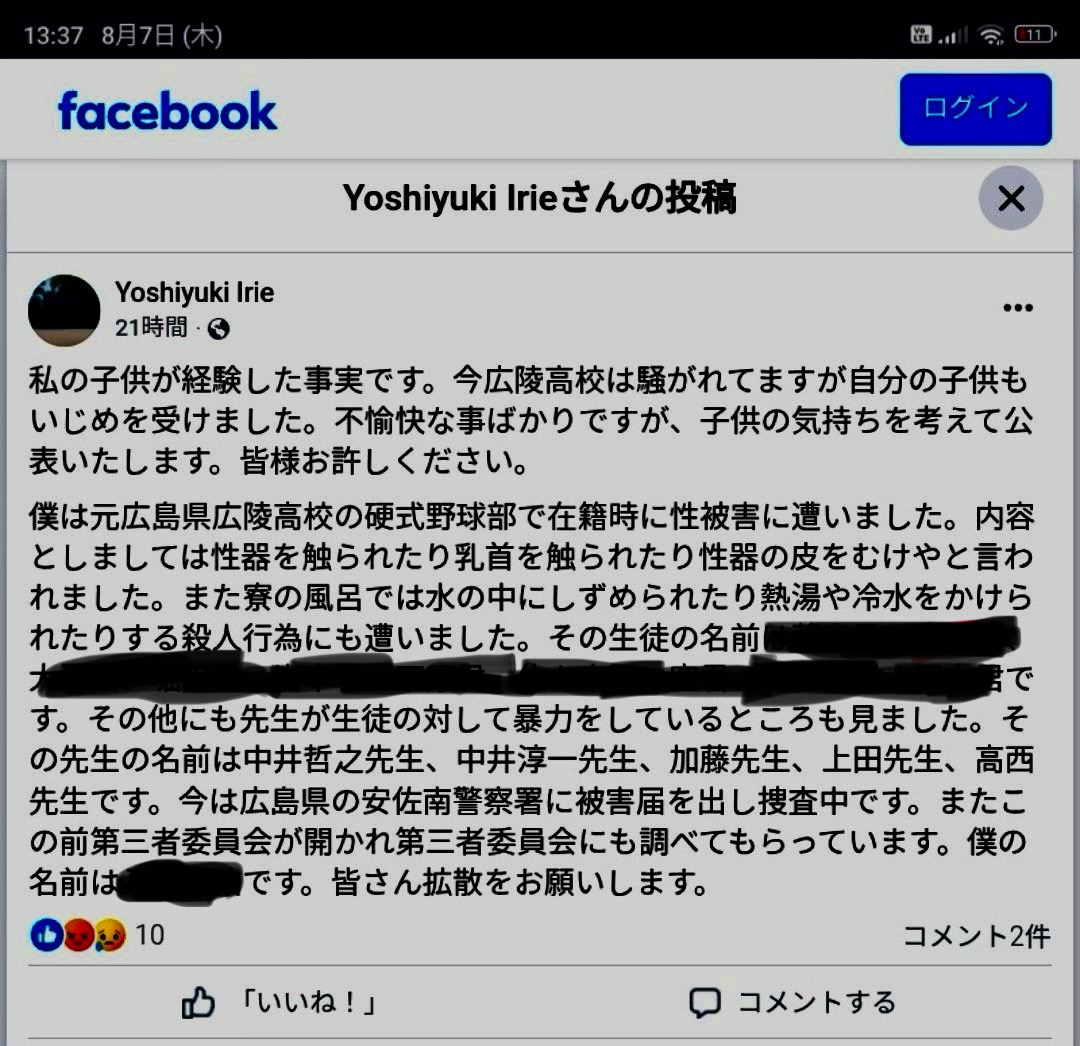Image resolution: width=1080 pixels, height=1046 pixels.
Task: Go to the facebook home logo
Action: [167, 110]
